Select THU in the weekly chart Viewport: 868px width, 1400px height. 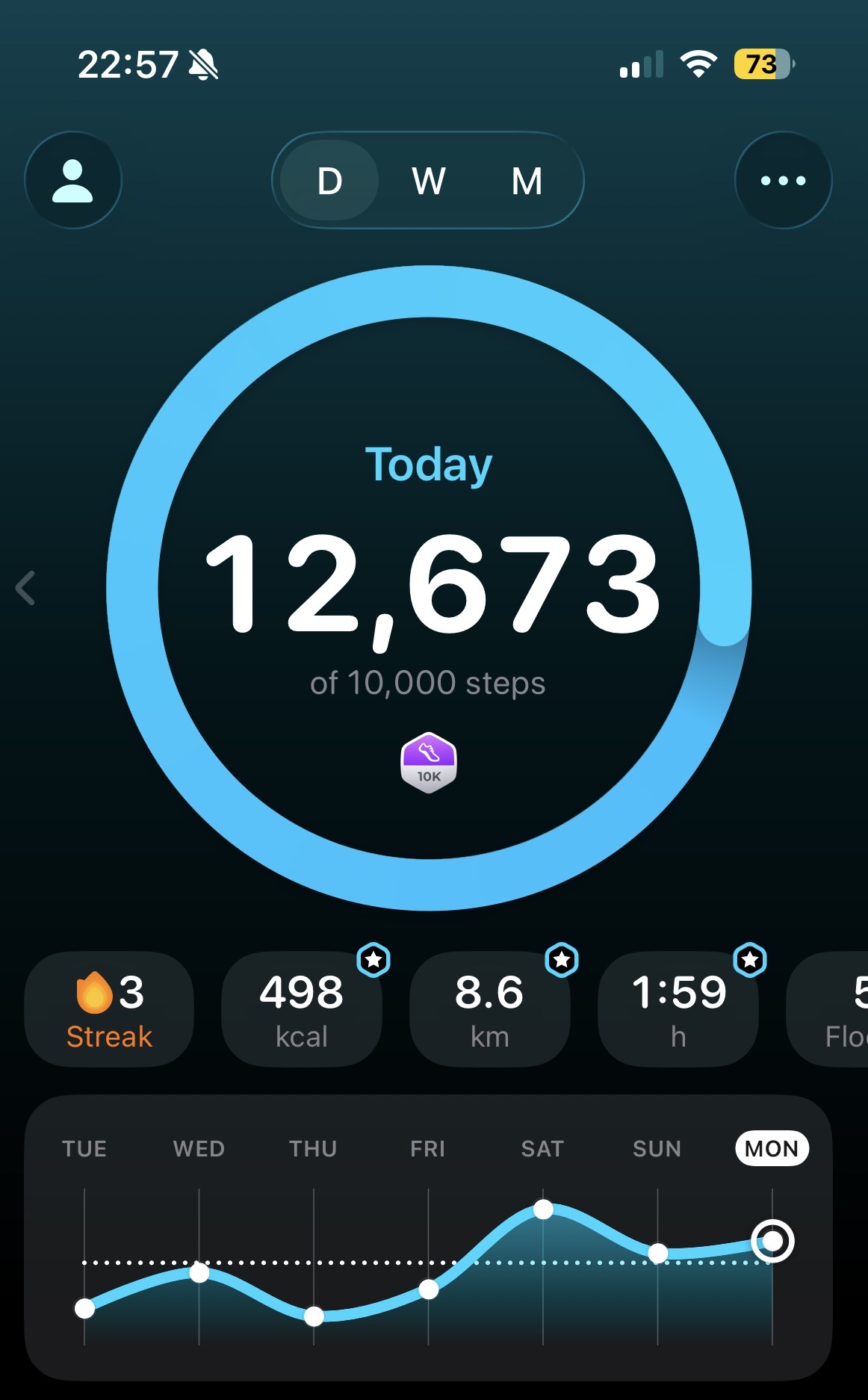(313, 1148)
